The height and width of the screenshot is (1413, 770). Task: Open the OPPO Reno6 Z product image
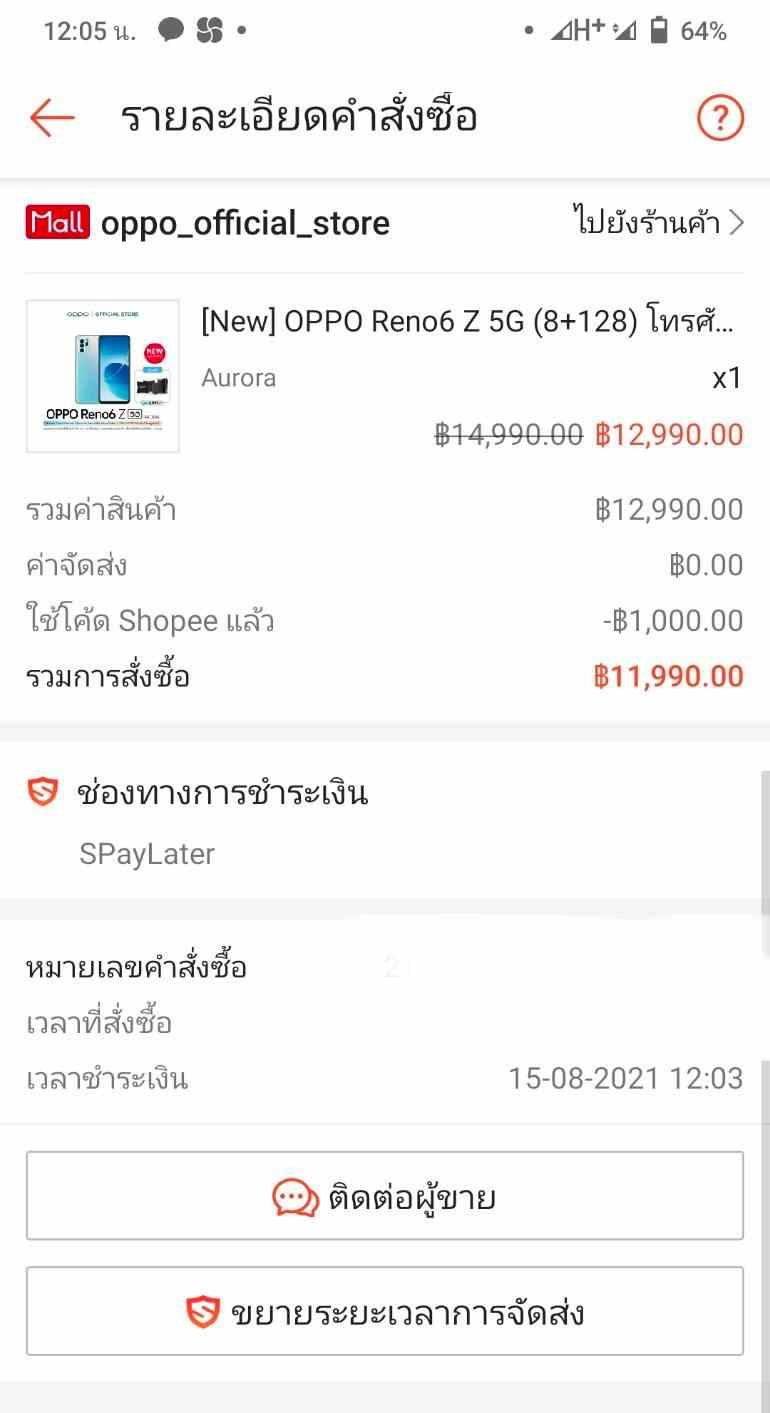tap(103, 376)
